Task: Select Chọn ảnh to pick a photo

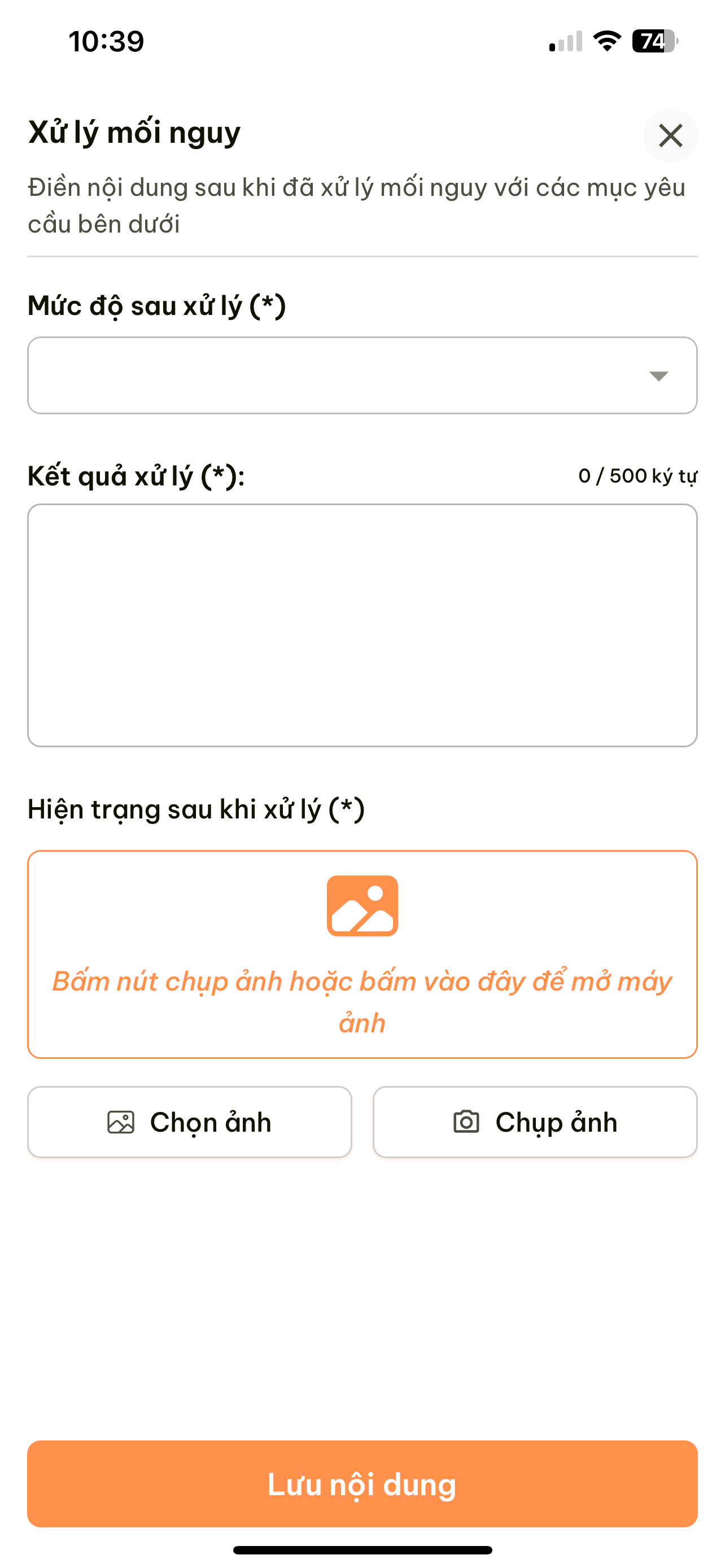Action: [x=189, y=1122]
